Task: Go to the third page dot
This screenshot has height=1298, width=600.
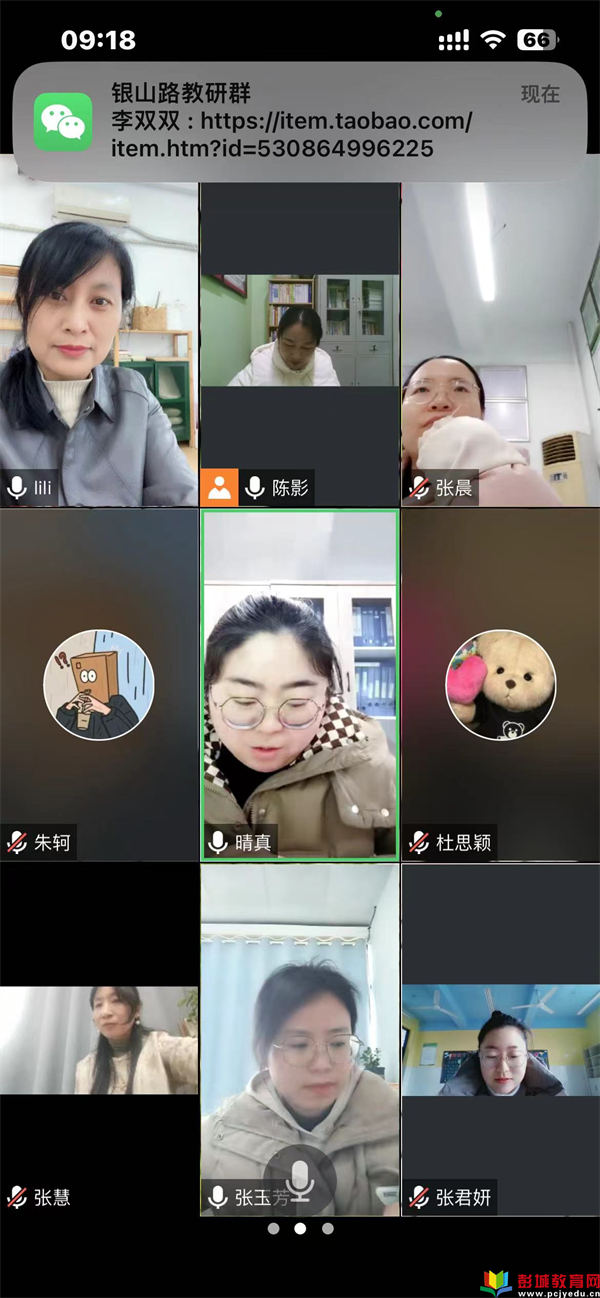Action: (x=327, y=1229)
